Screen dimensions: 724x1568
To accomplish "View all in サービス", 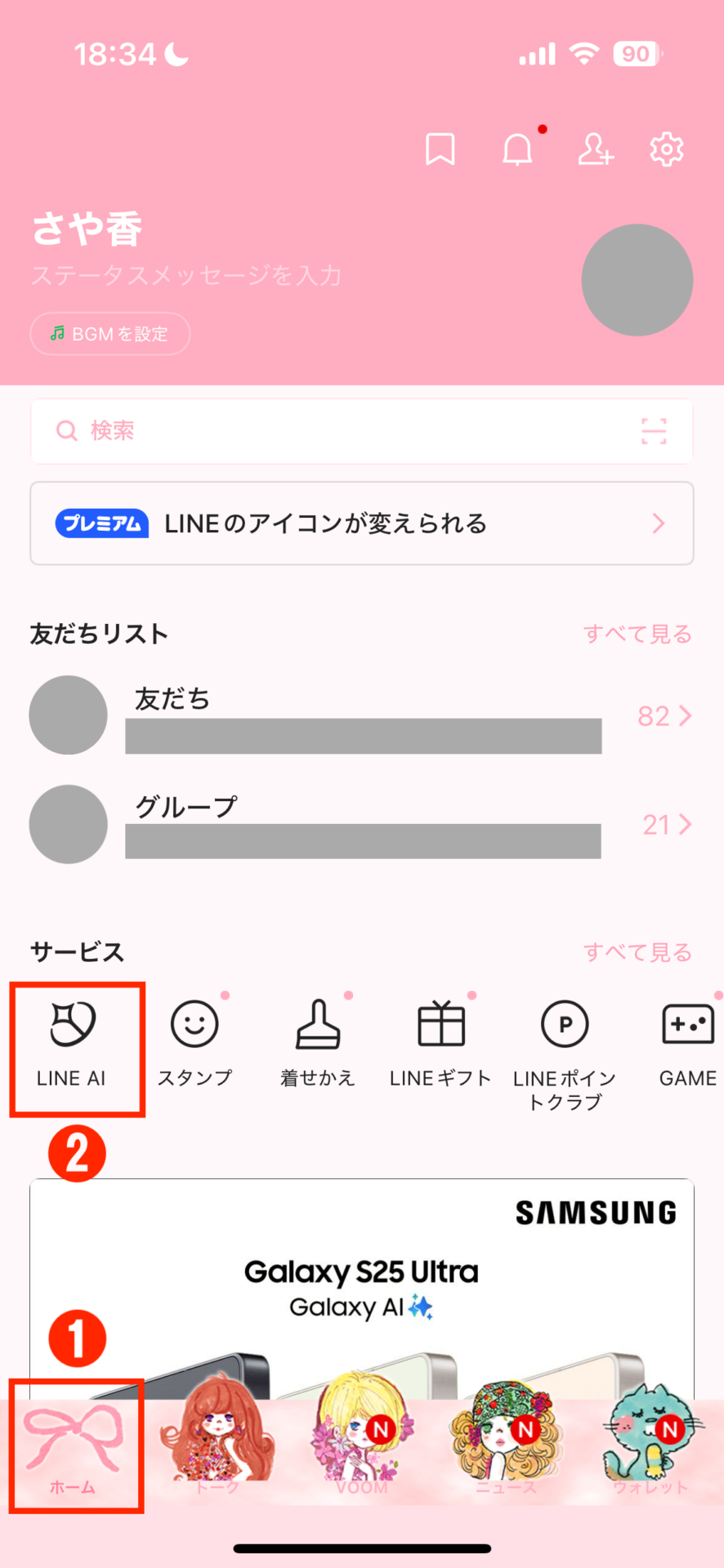I will tap(637, 952).
